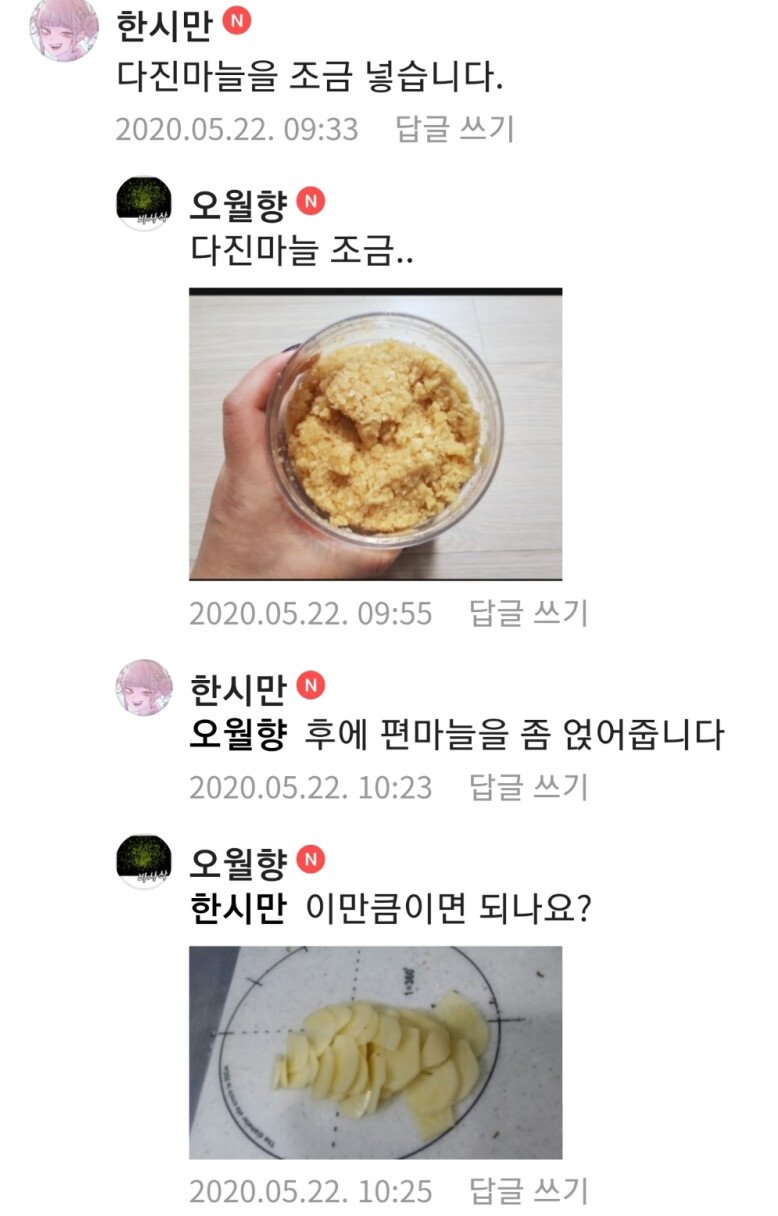Select 답글 쓰기 beside the 10:25 timestamp
The width and height of the screenshot is (778, 1216).
(x=529, y=1191)
